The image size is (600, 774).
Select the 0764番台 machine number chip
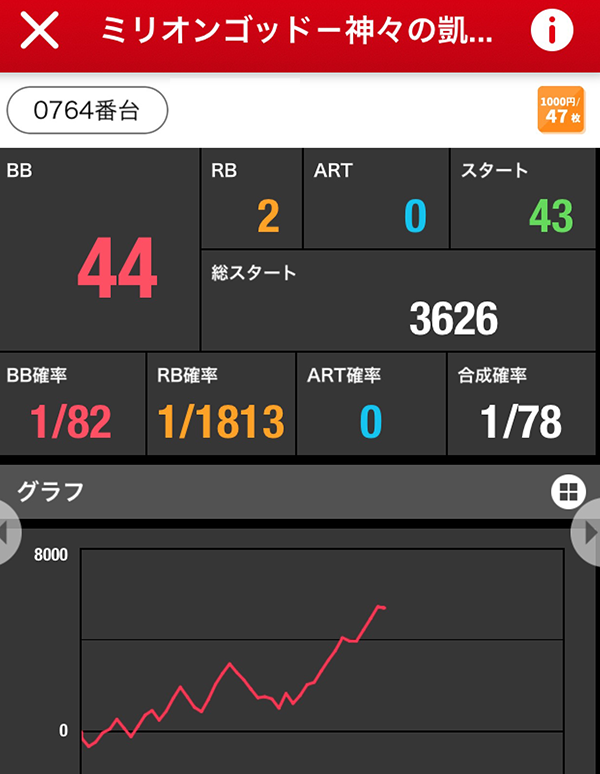click(87, 111)
